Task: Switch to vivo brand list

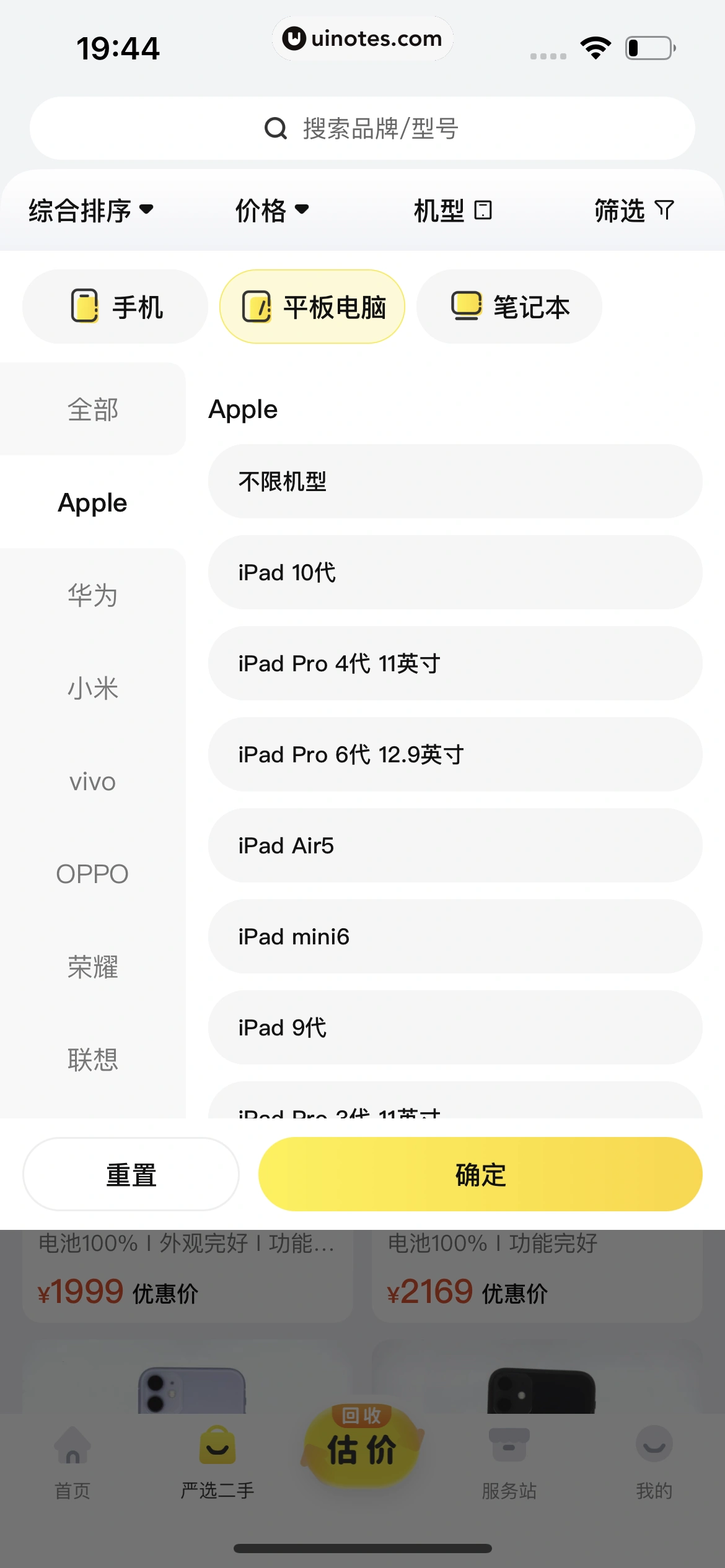Action: tap(93, 782)
